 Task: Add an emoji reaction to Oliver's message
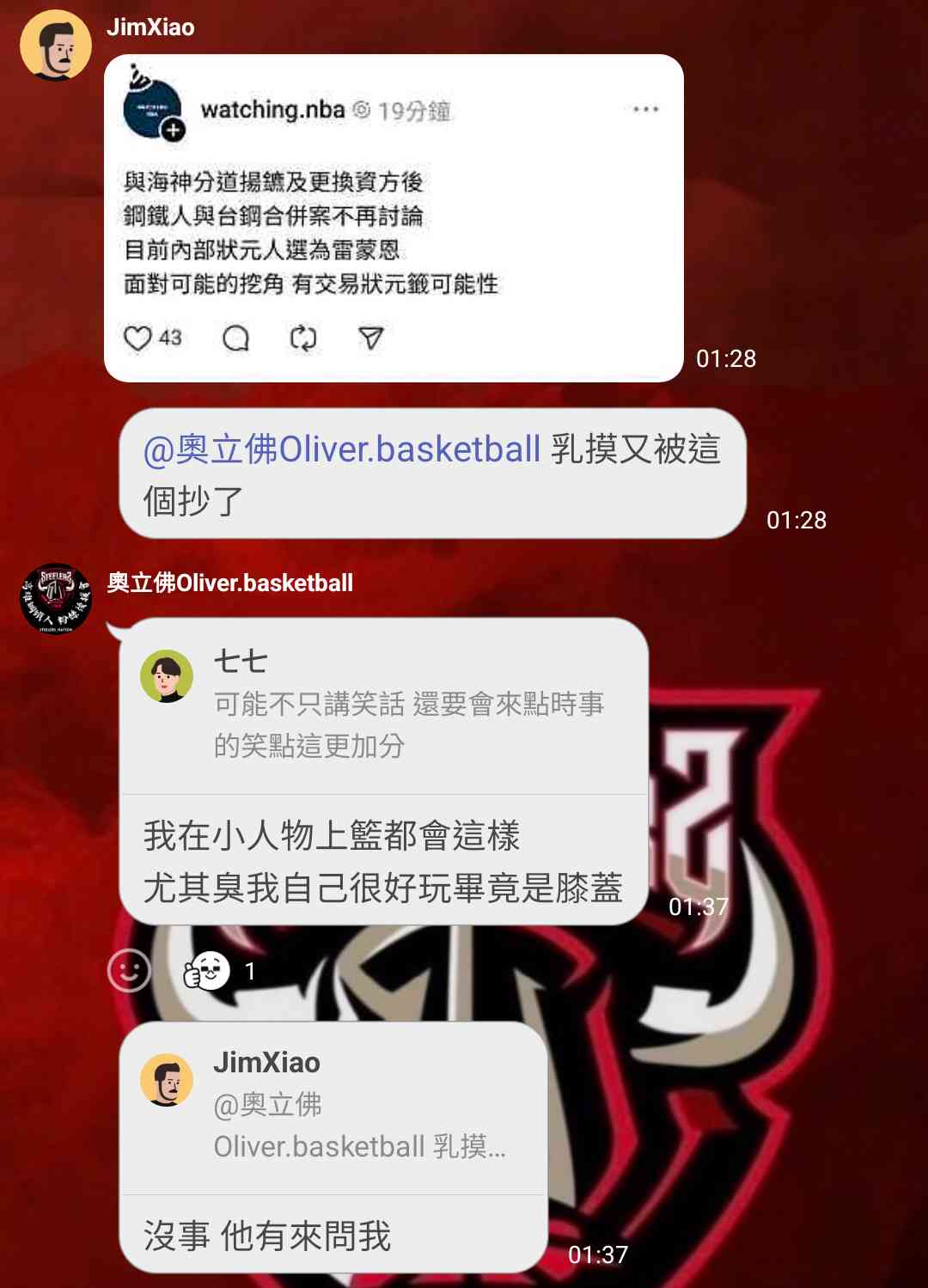(x=129, y=971)
